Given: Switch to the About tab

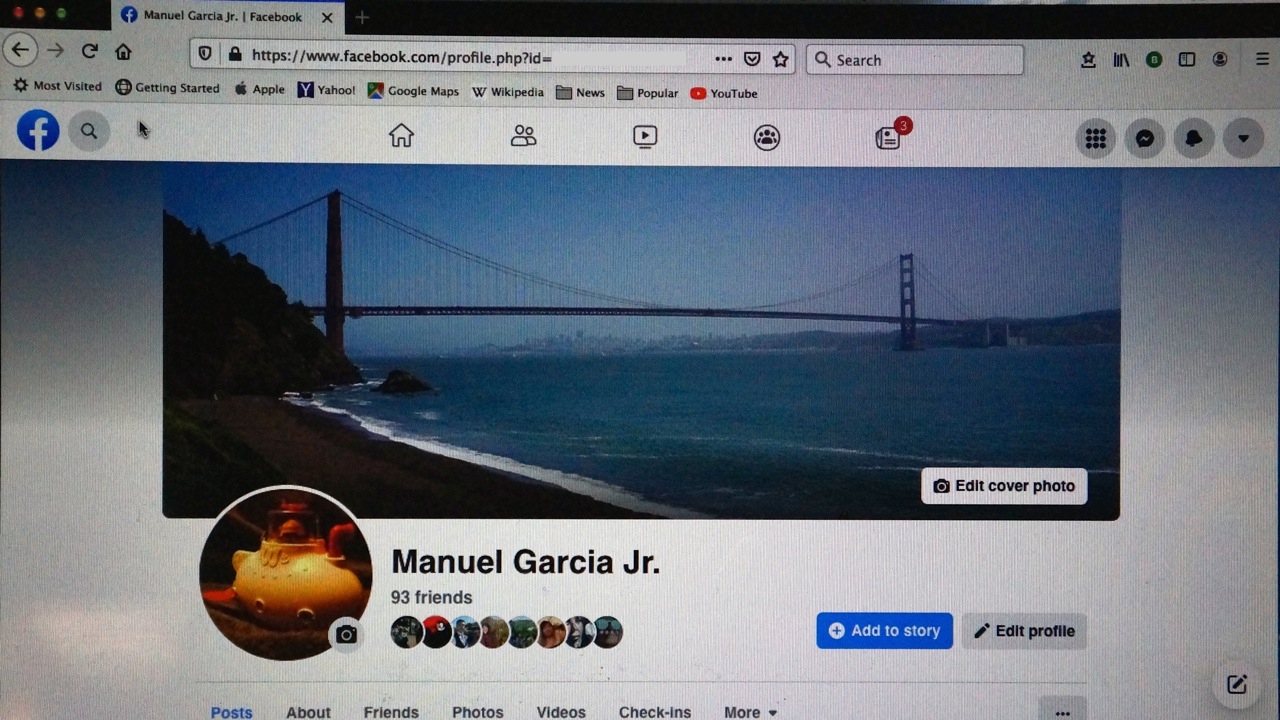Looking at the screenshot, I should point(308,712).
